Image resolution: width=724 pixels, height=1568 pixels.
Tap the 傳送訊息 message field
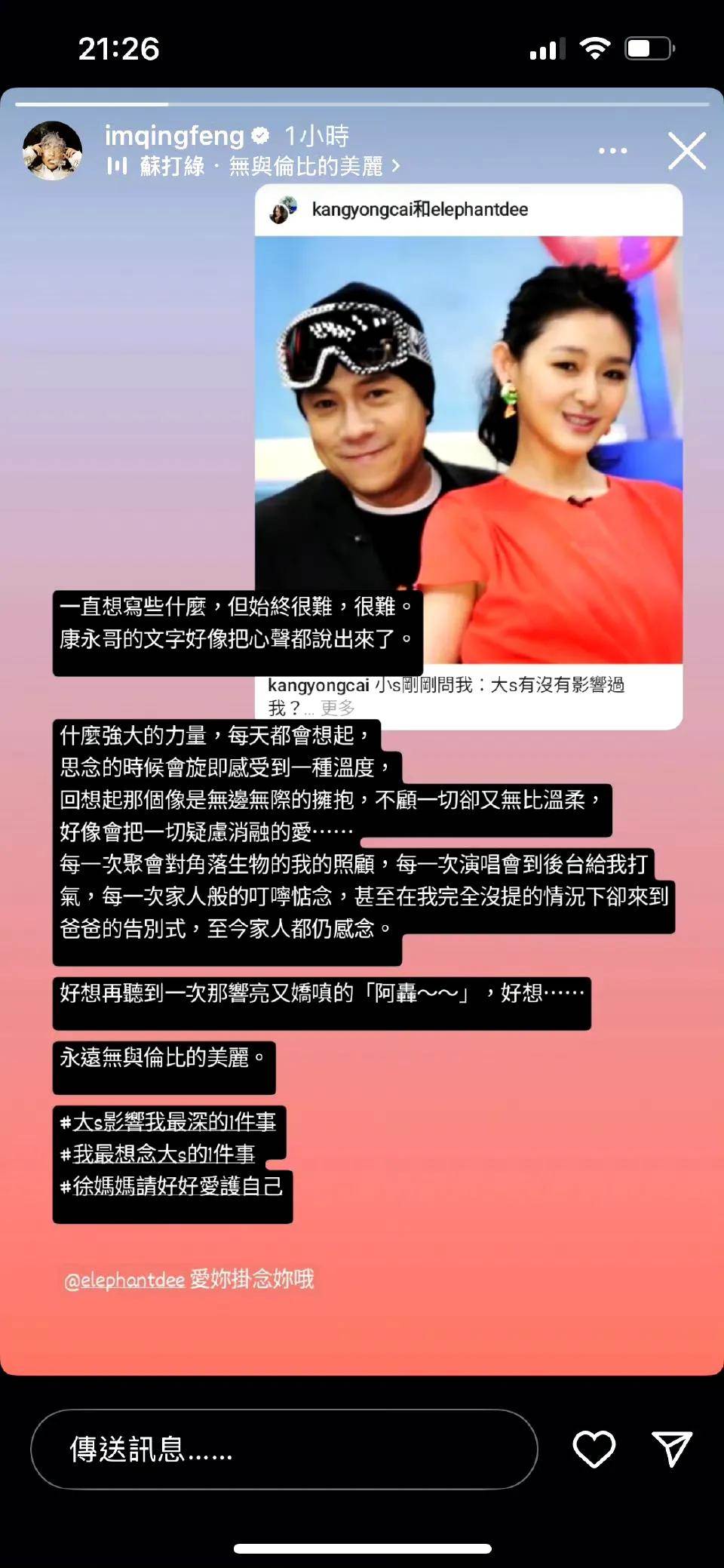[x=284, y=1450]
